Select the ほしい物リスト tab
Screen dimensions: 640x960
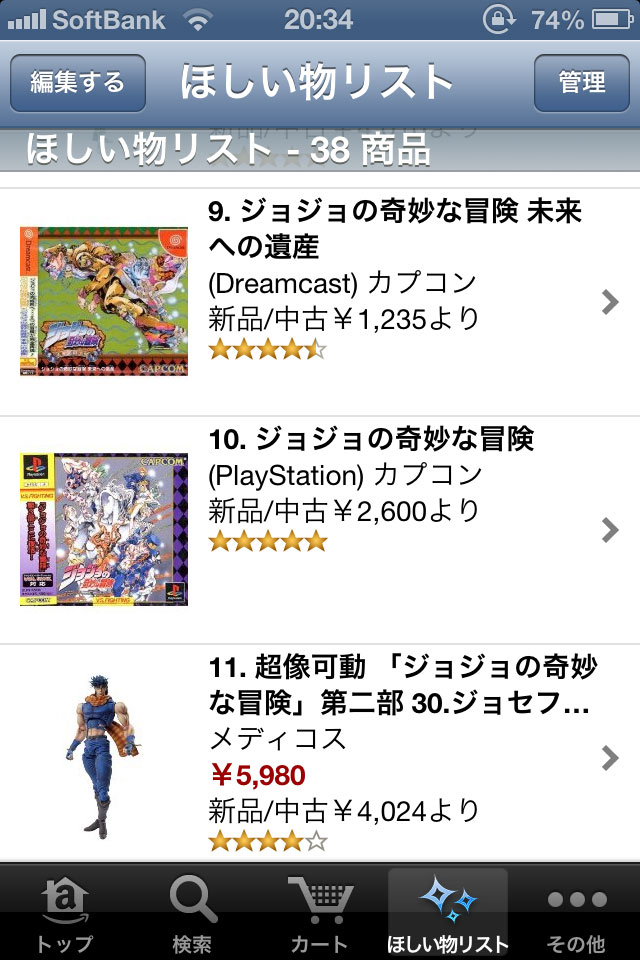point(448,914)
